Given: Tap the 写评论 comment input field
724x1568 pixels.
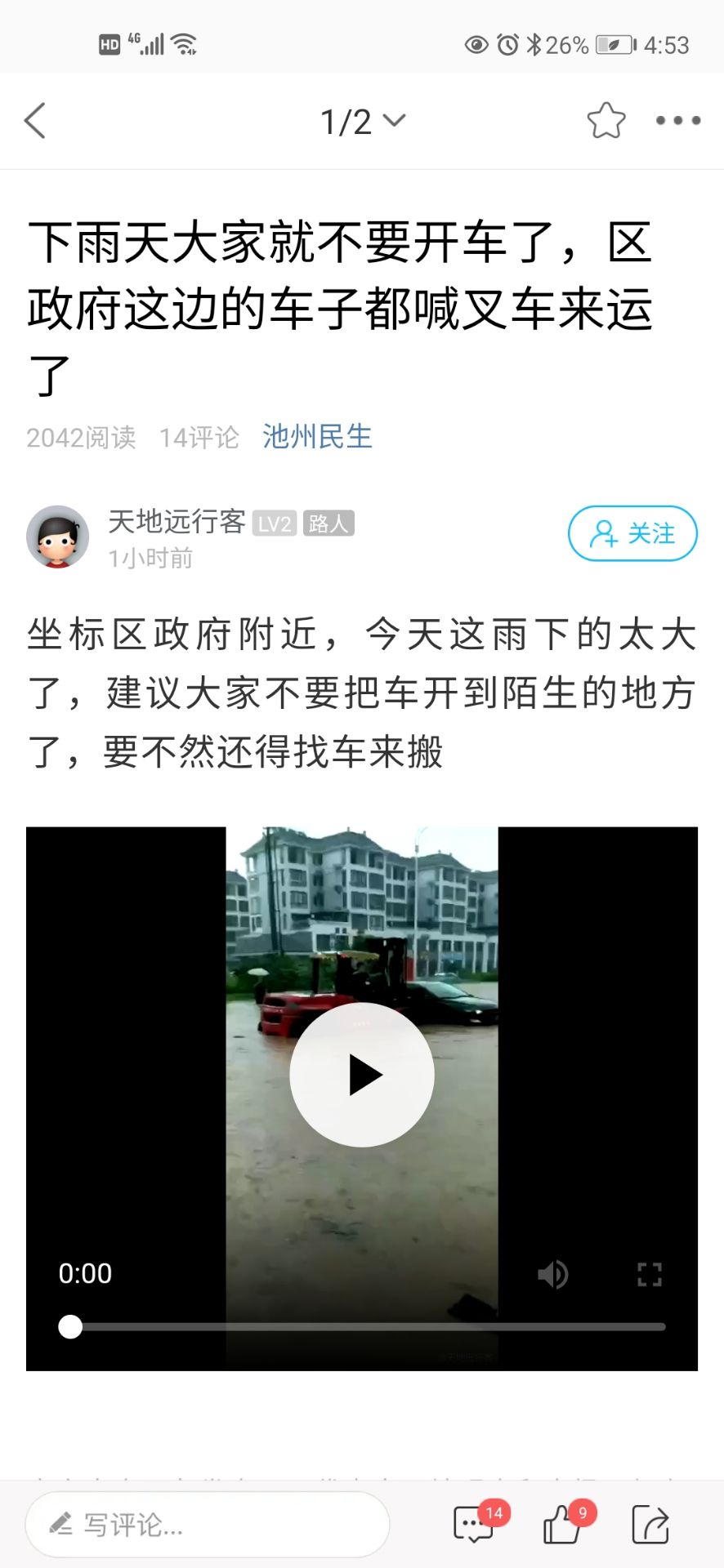Looking at the screenshot, I should [x=208, y=1524].
